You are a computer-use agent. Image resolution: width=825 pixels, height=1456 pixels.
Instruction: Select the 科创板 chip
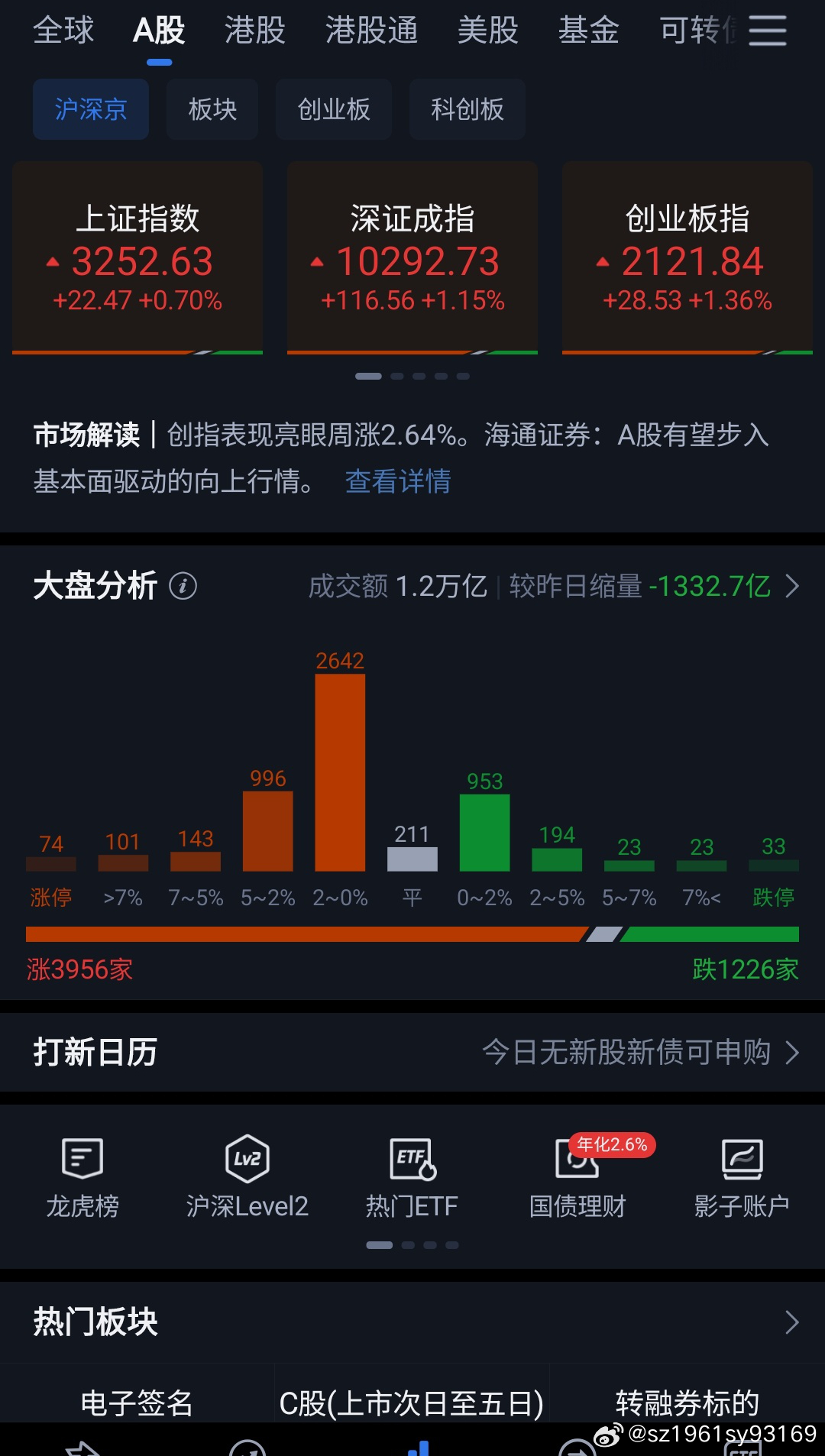(x=467, y=109)
